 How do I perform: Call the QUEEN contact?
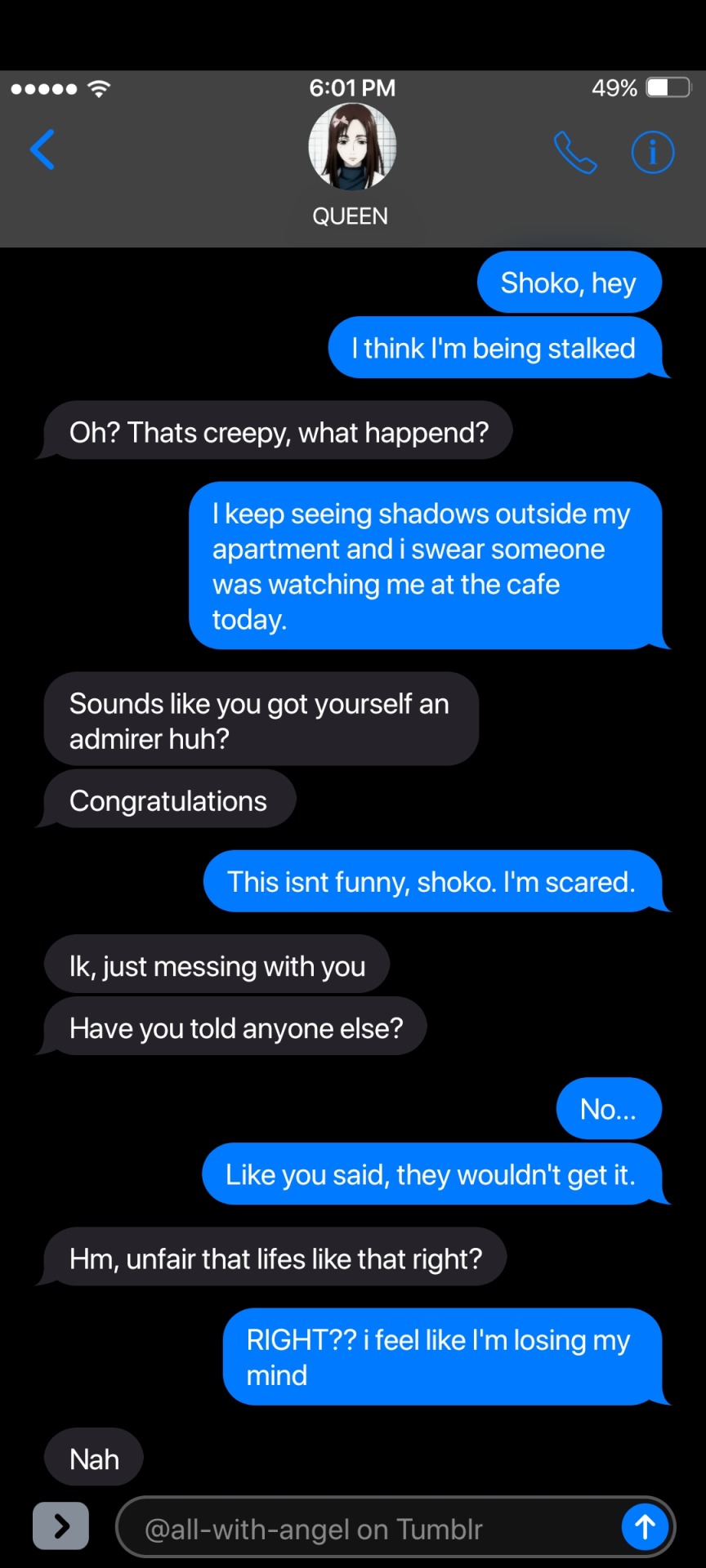point(575,153)
